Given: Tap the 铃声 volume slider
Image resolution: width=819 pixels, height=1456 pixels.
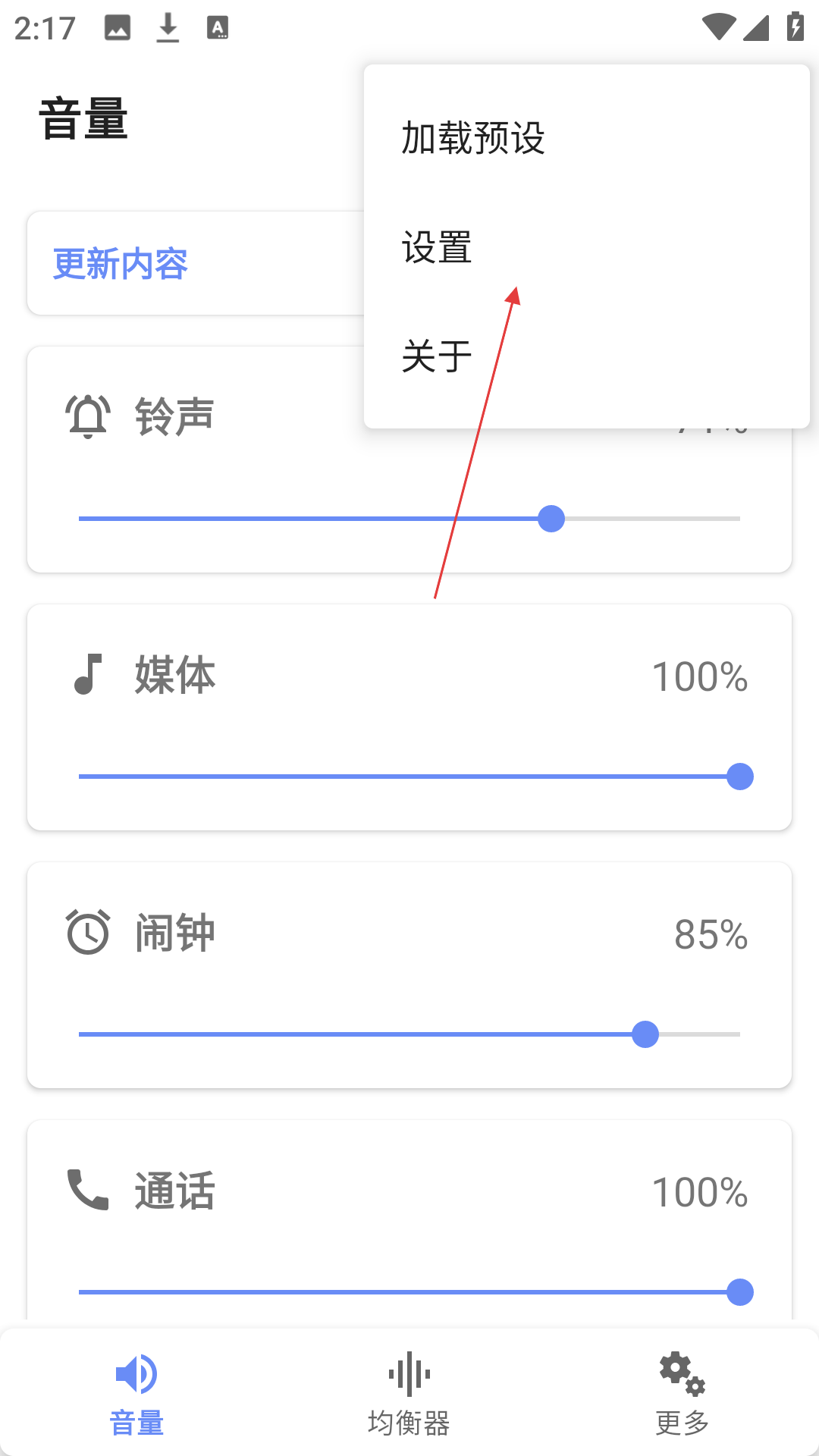Looking at the screenshot, I should click(x=409, y=519).
